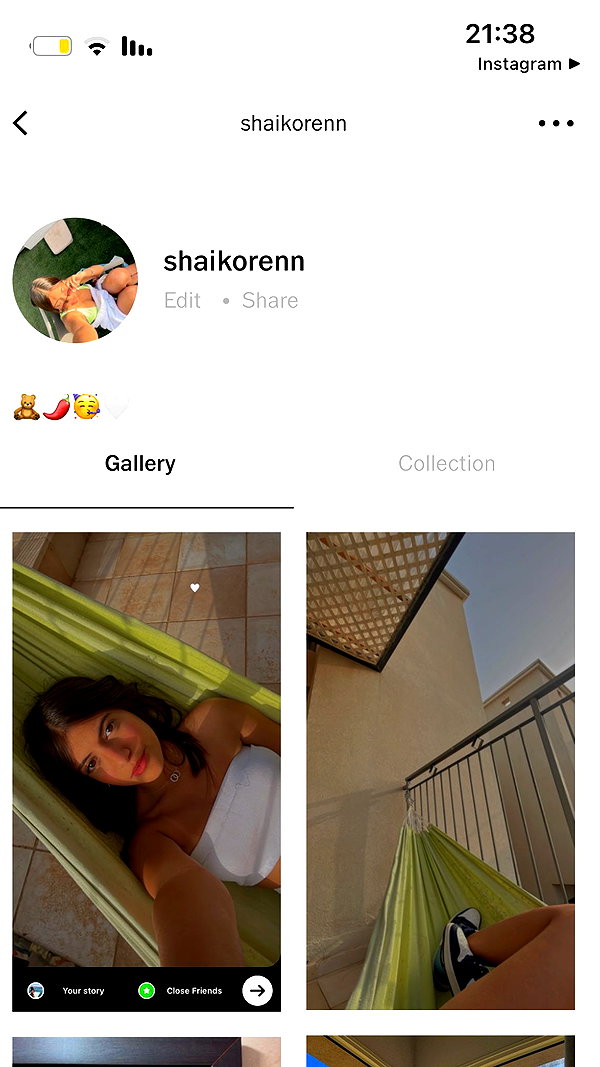
Task: Go back with the top arrow
Action: pyautogui.click(x=20, y=123)
